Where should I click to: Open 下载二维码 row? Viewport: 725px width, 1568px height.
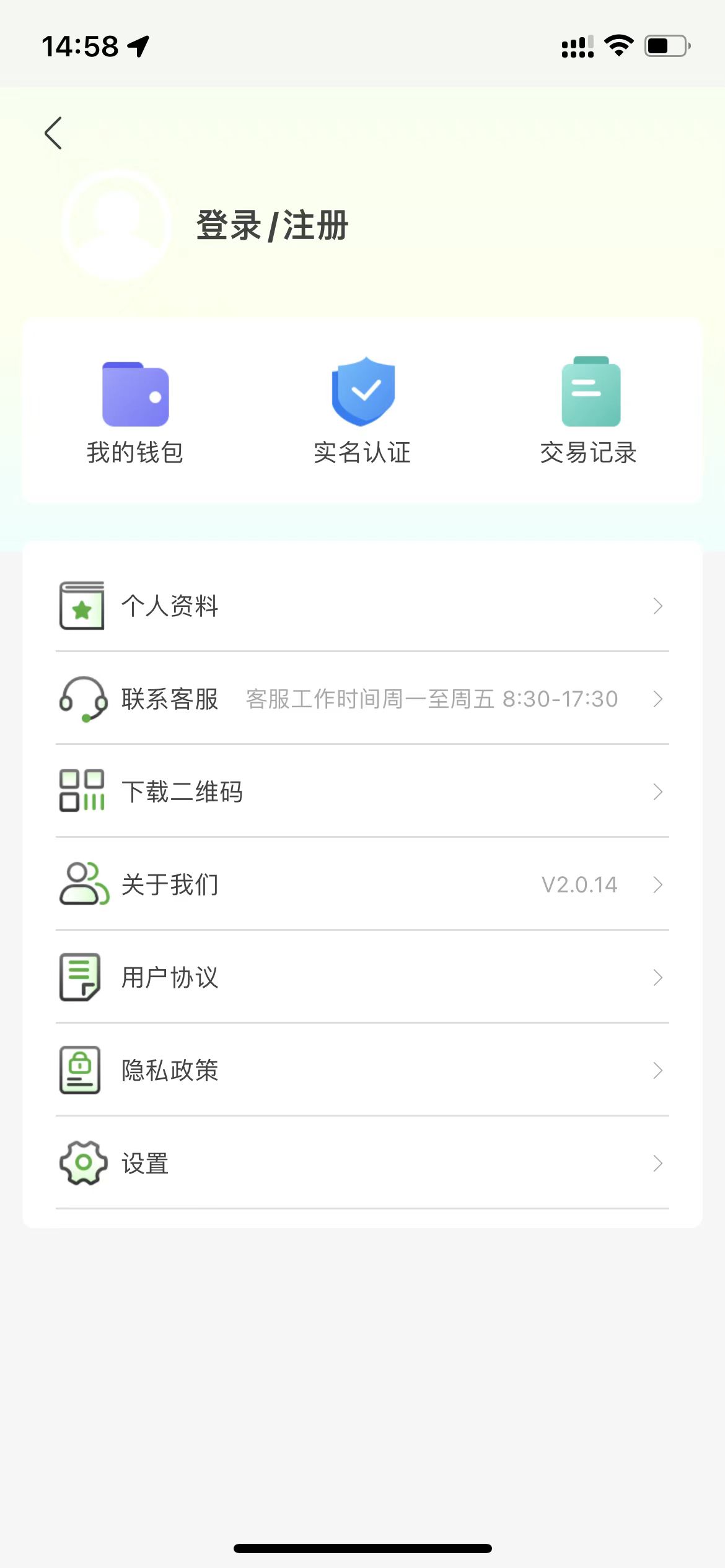(362, 791)
